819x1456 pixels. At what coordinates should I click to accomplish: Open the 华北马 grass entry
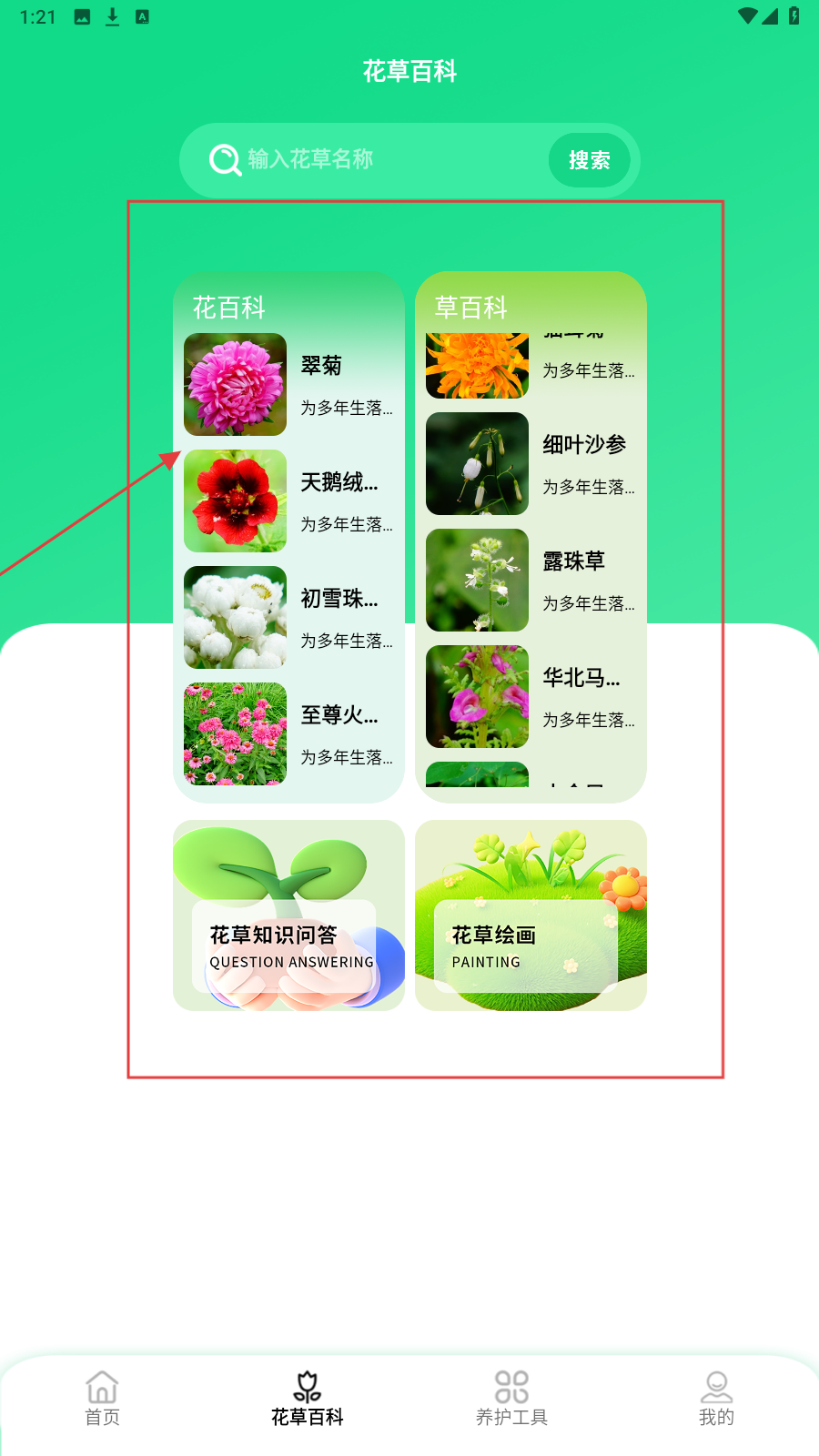(x=531, y=697)
